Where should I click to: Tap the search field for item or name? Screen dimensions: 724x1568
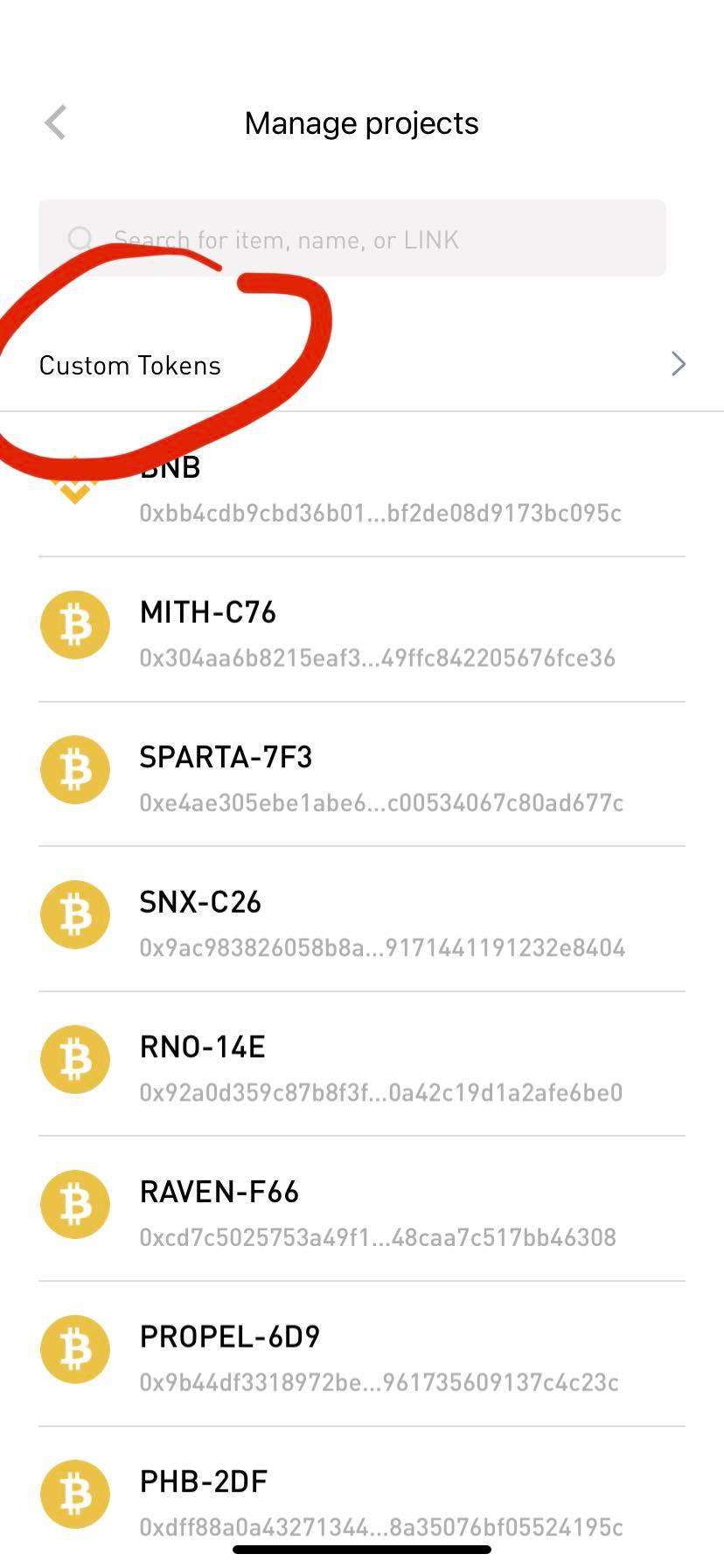[352, 239]
